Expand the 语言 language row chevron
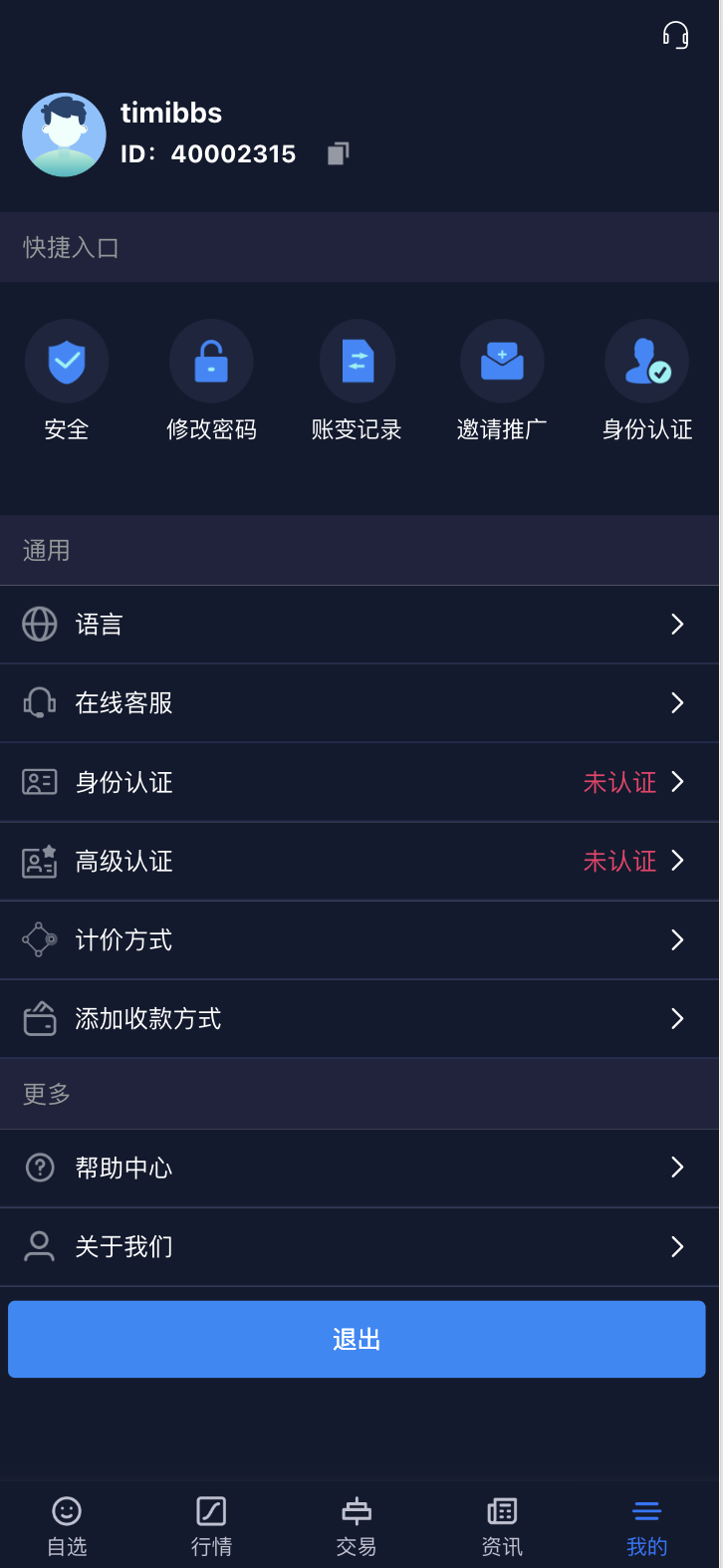Screen dimensions: 723x1568 pos(677,625)
